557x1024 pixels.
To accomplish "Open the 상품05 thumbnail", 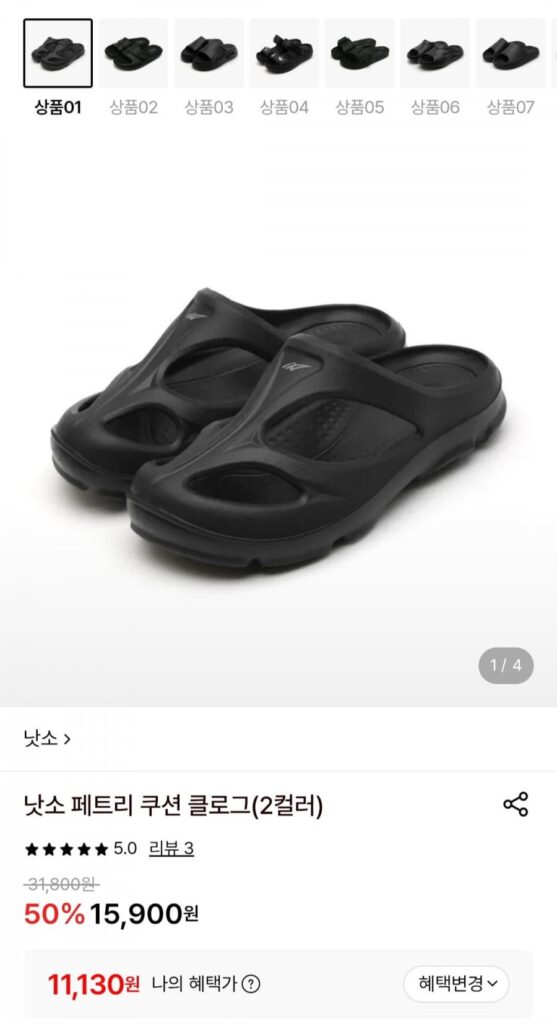I will click(x=360, y=53).
